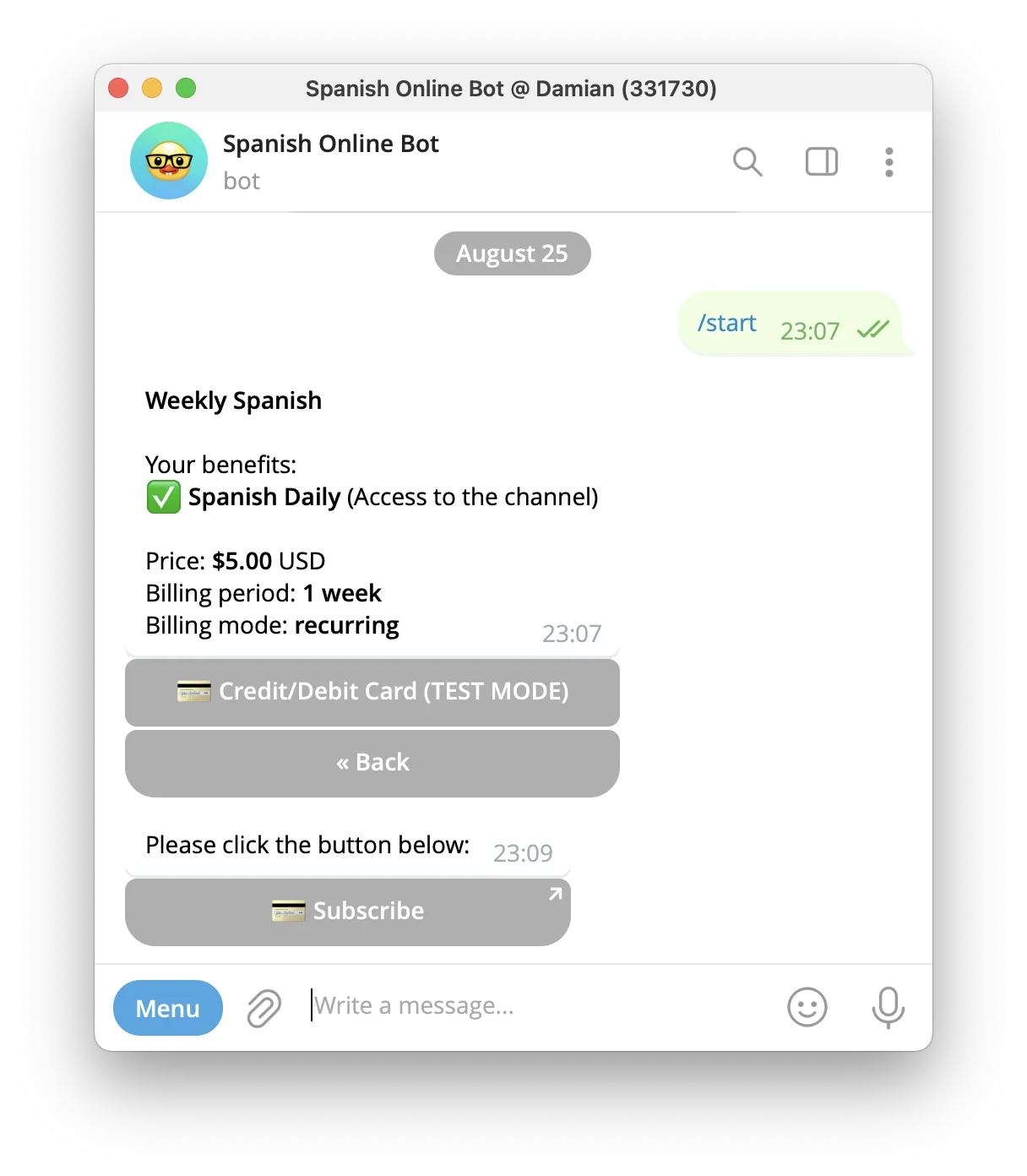1027x1176 pixels.
Task: Open the three-dot overflow menu
Action: pyautogui.click(x=888, y=161)
